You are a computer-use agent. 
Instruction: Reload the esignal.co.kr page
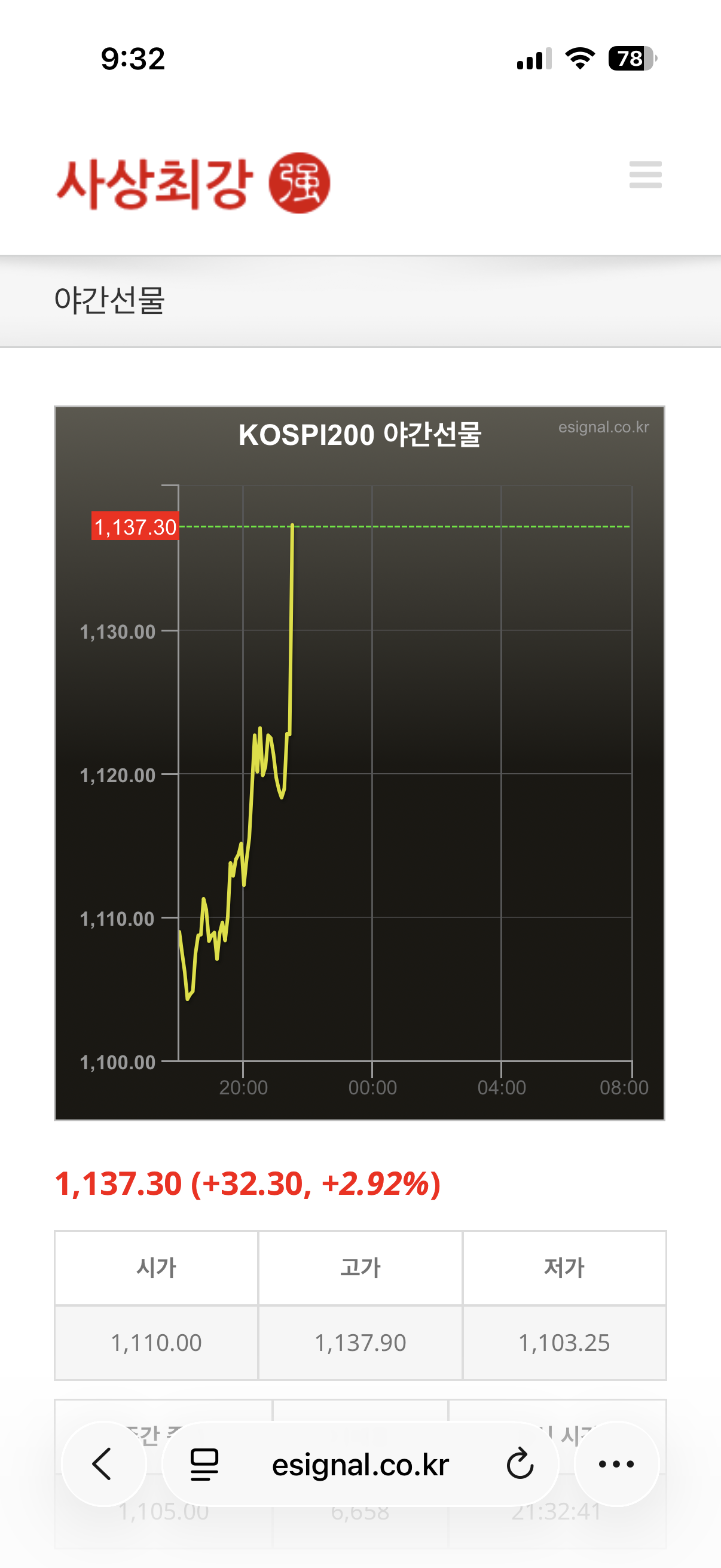point(520,1465)
